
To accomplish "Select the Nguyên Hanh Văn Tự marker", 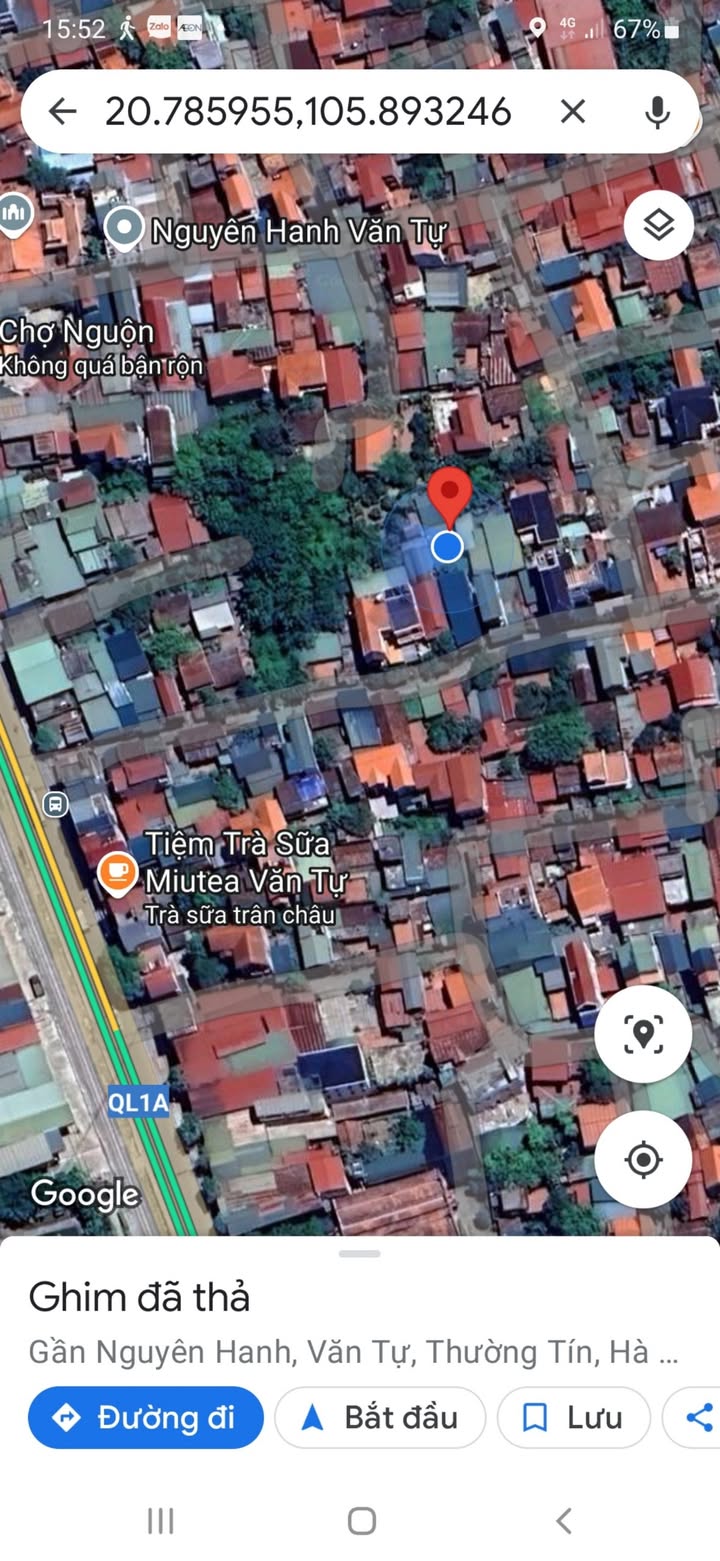I will [124, 230].
